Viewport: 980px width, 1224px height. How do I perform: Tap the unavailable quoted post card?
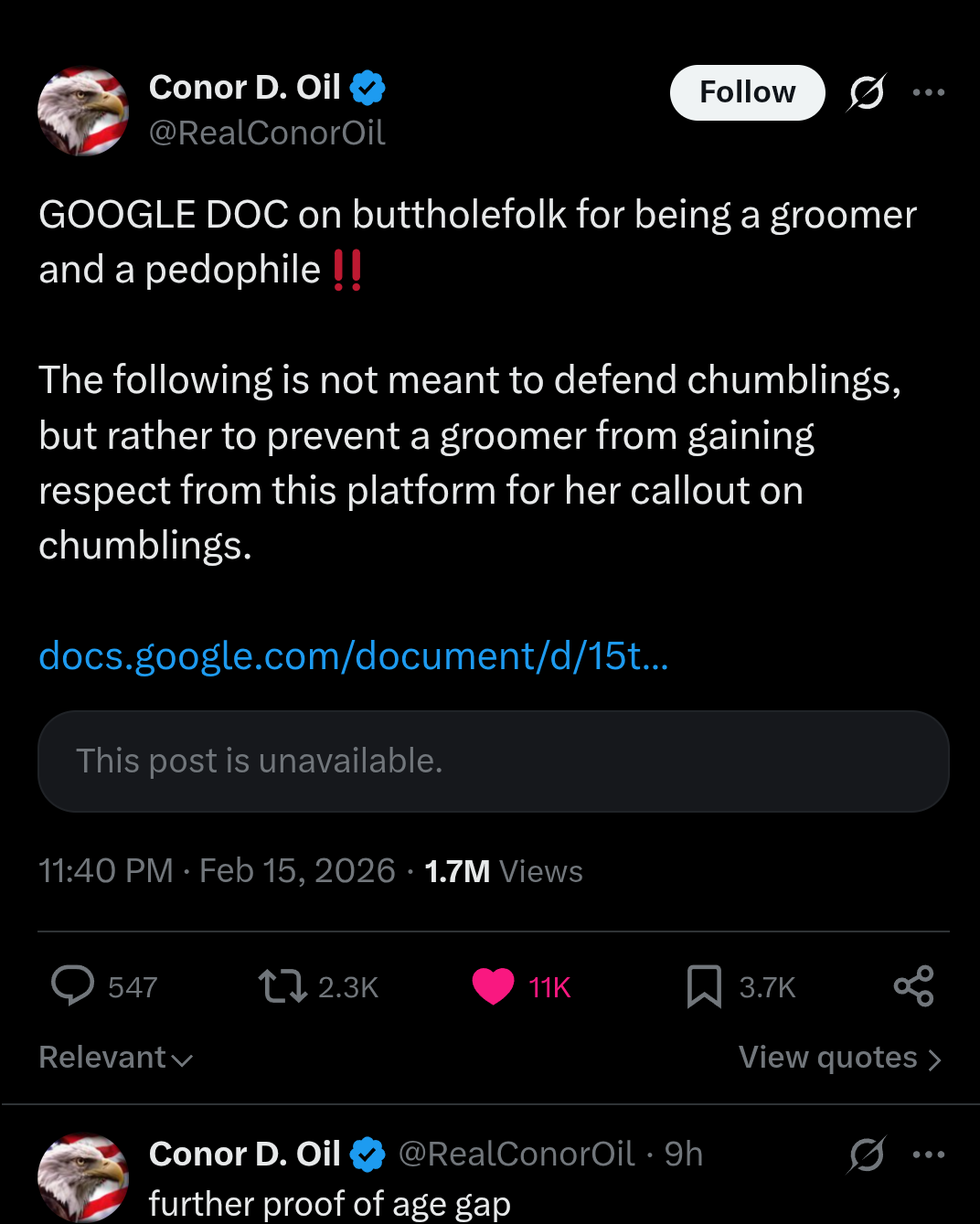point(493,761)
